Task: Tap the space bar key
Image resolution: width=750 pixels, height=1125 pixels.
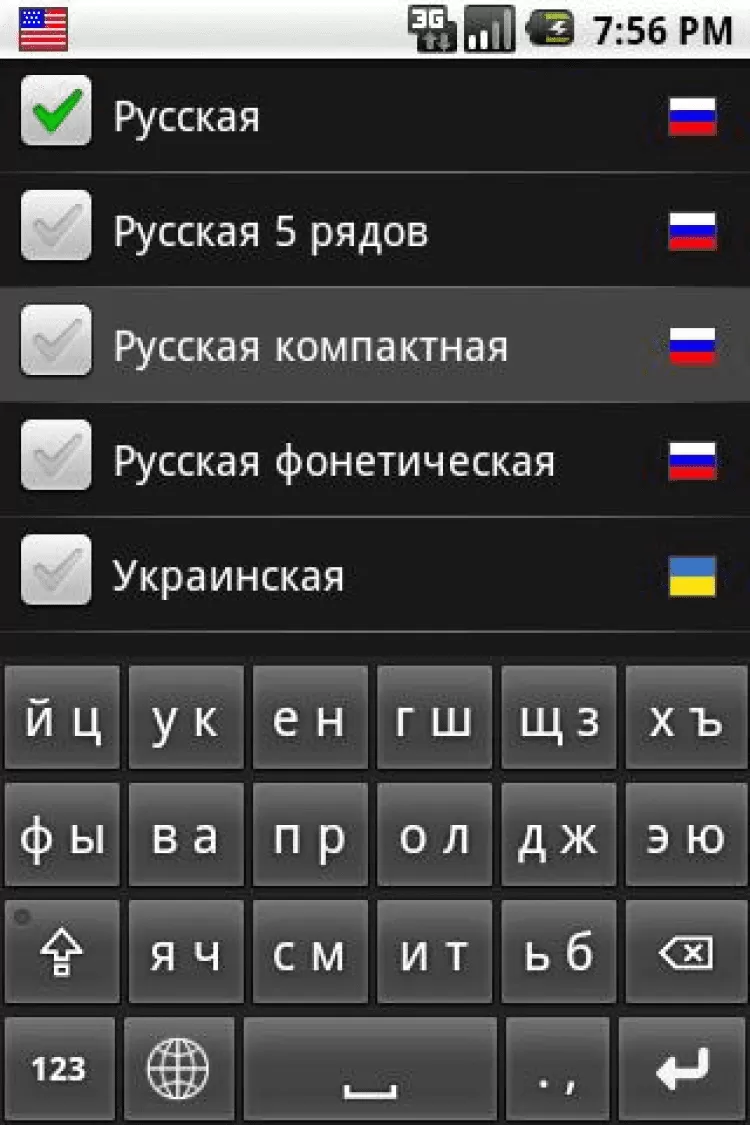Action: 370,1069
